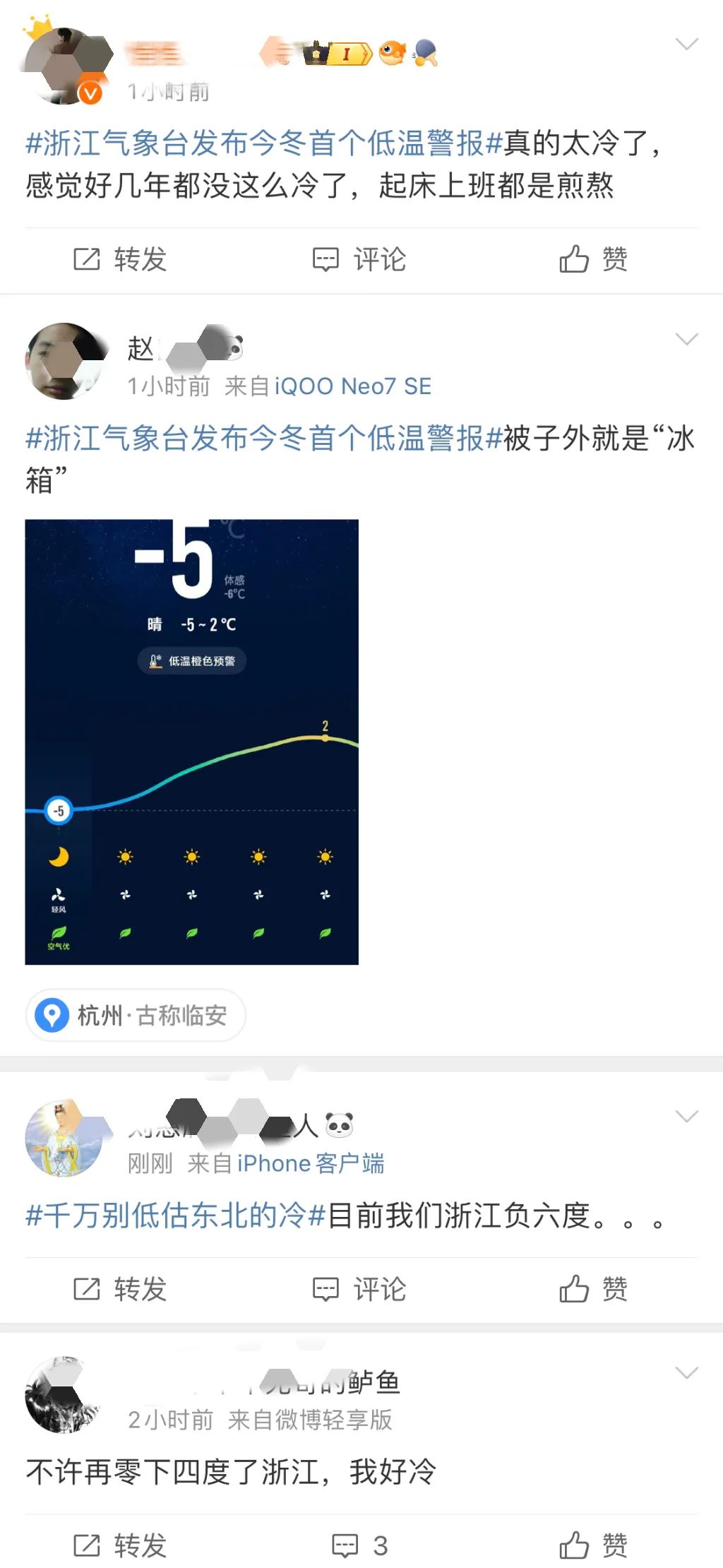Open the 杭州·古称临安 location tag
The height and width of the screenshot is (1568, 723).
[x=136, y=1015]
